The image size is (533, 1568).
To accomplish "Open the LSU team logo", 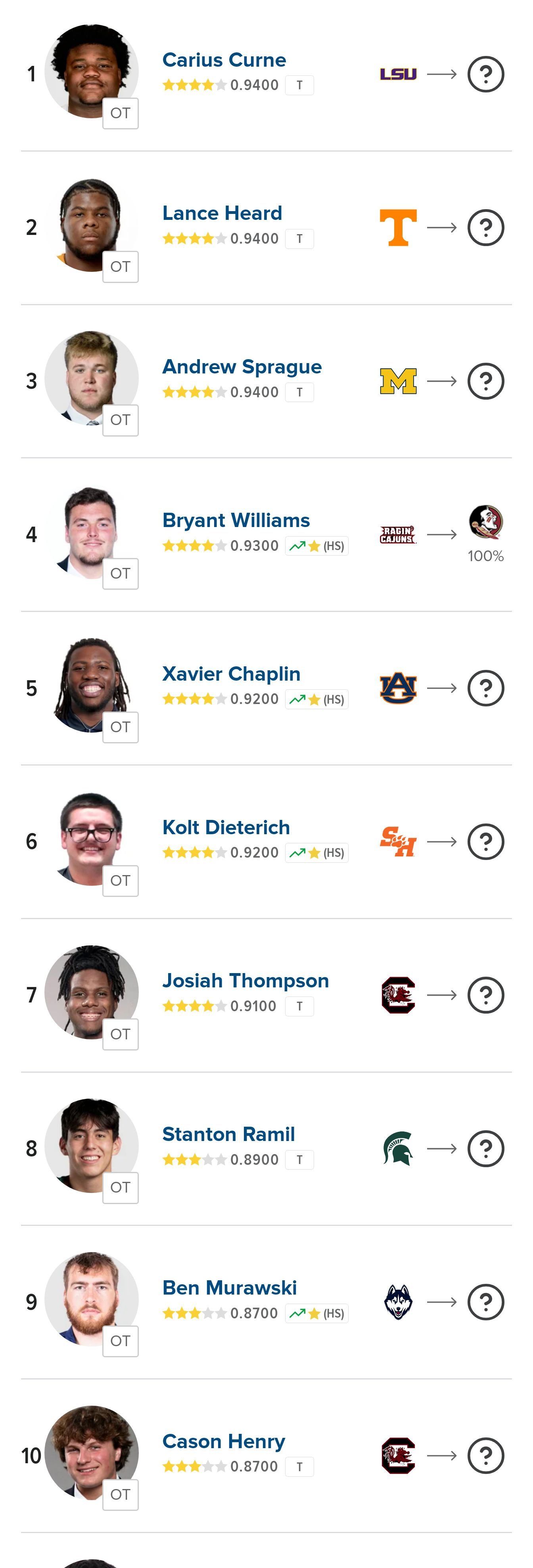I will click(x=398, y=74).
